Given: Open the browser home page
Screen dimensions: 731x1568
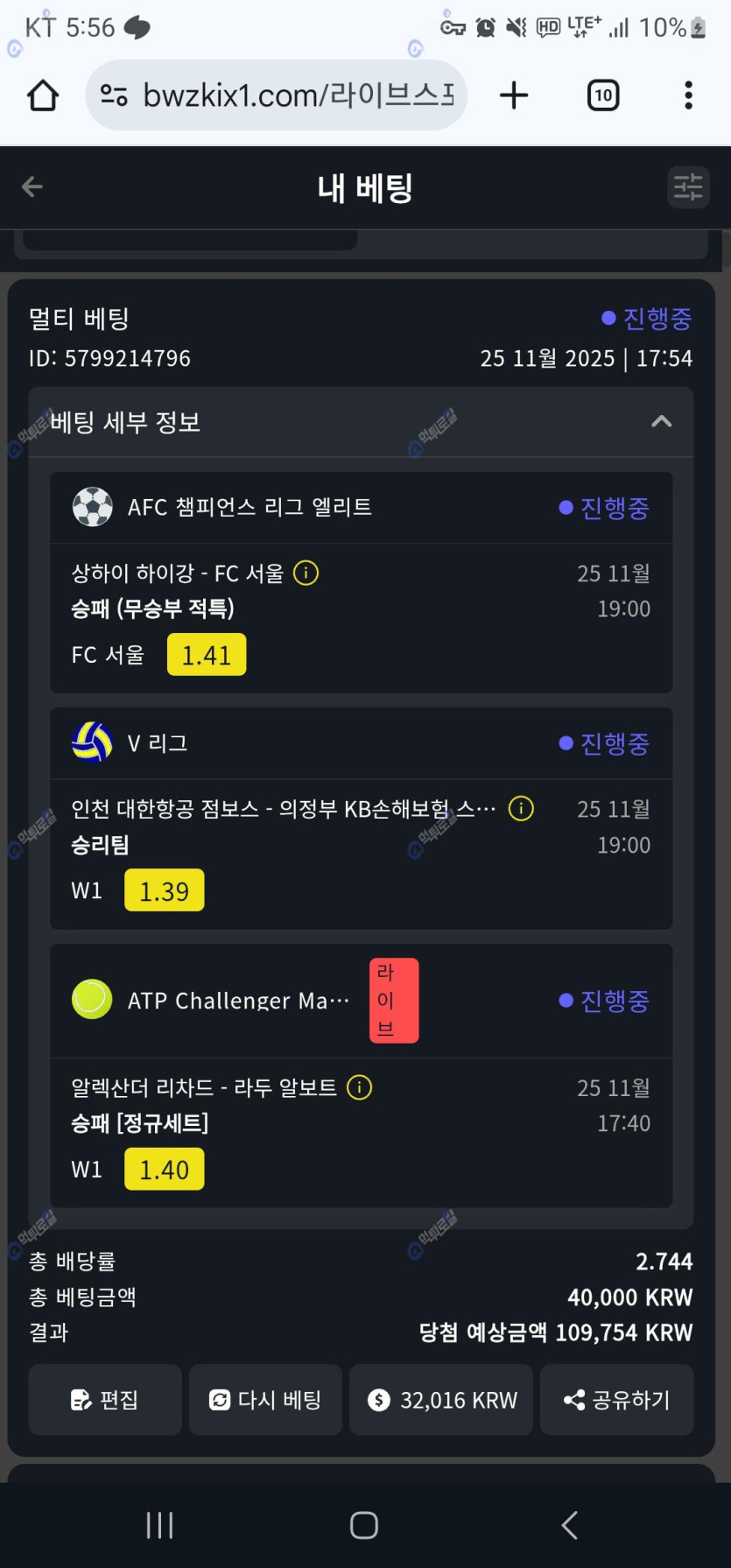Looking at the screenshot, I should coord(43,95).
